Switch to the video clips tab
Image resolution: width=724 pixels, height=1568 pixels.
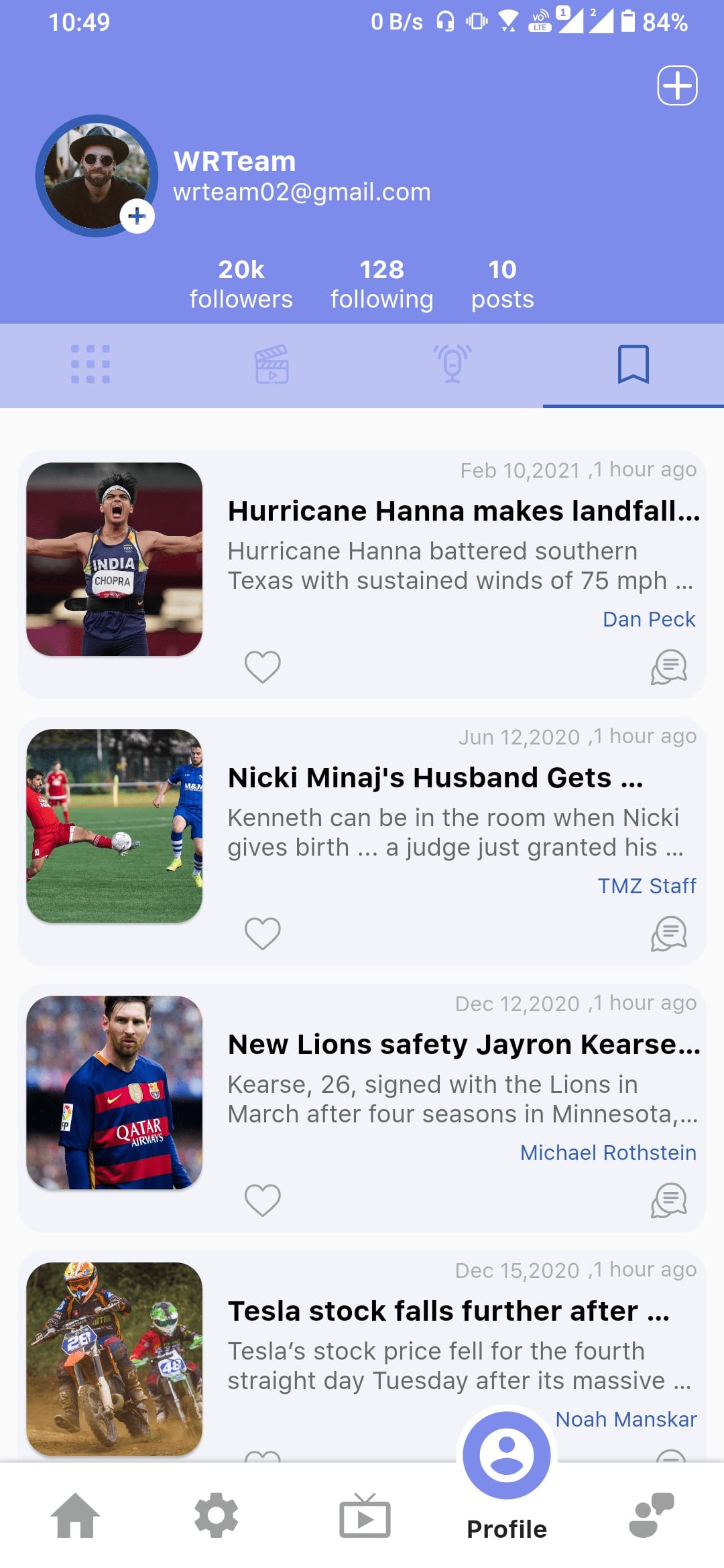point(271,365)
